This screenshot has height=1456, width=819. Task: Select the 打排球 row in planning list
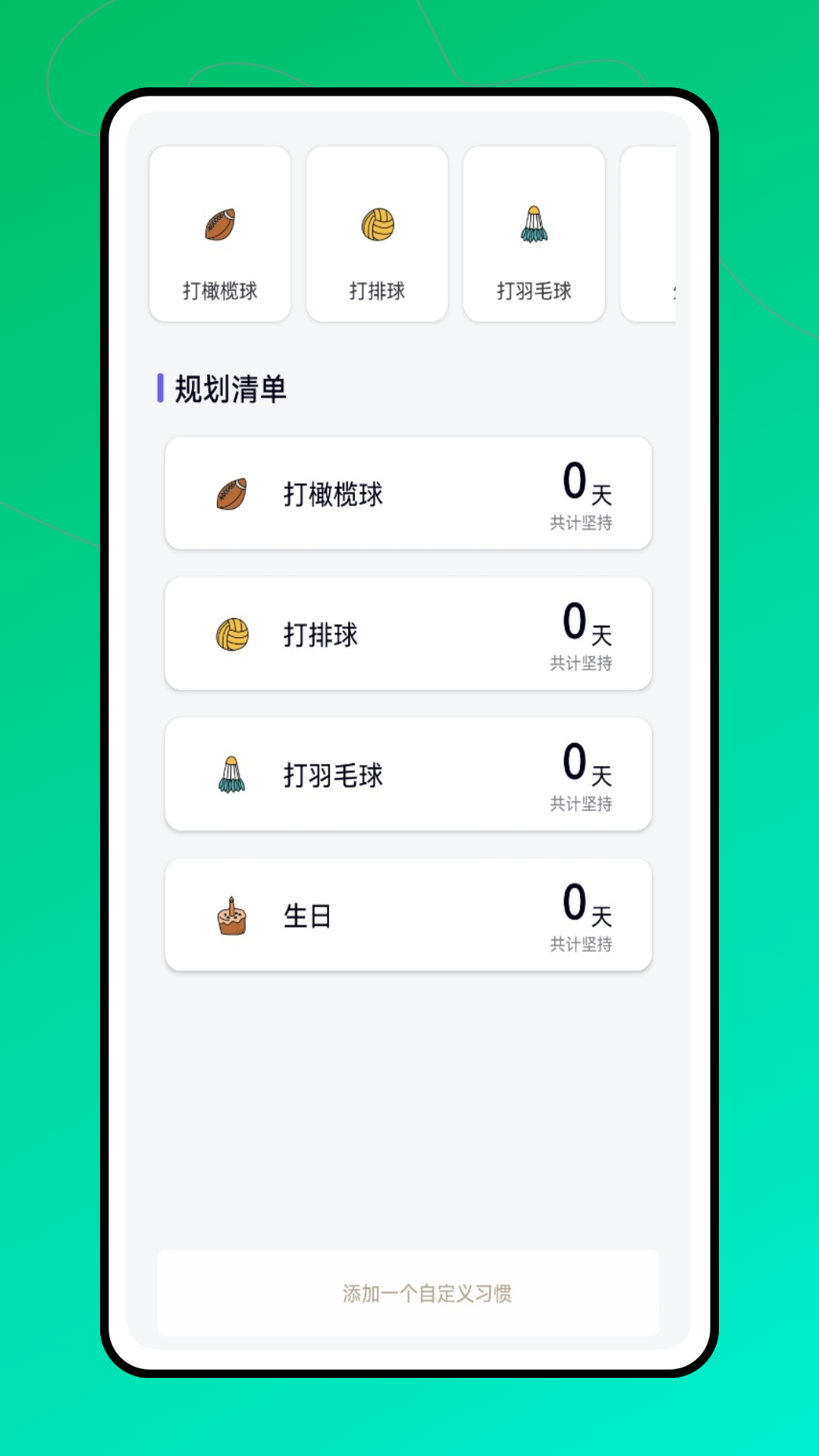(x=408, y=633)
